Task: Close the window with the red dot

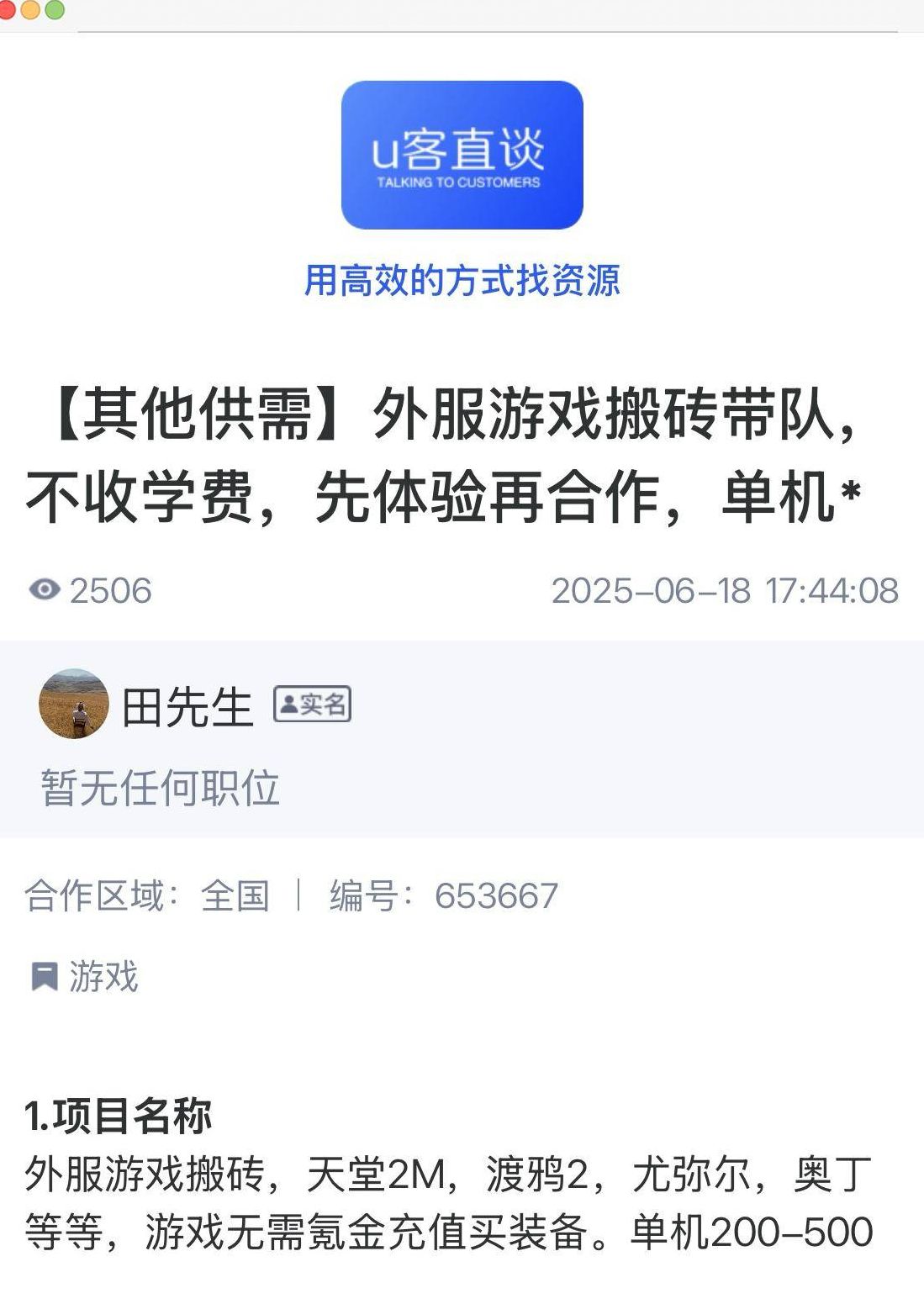Action: click(x=7, y=10)
